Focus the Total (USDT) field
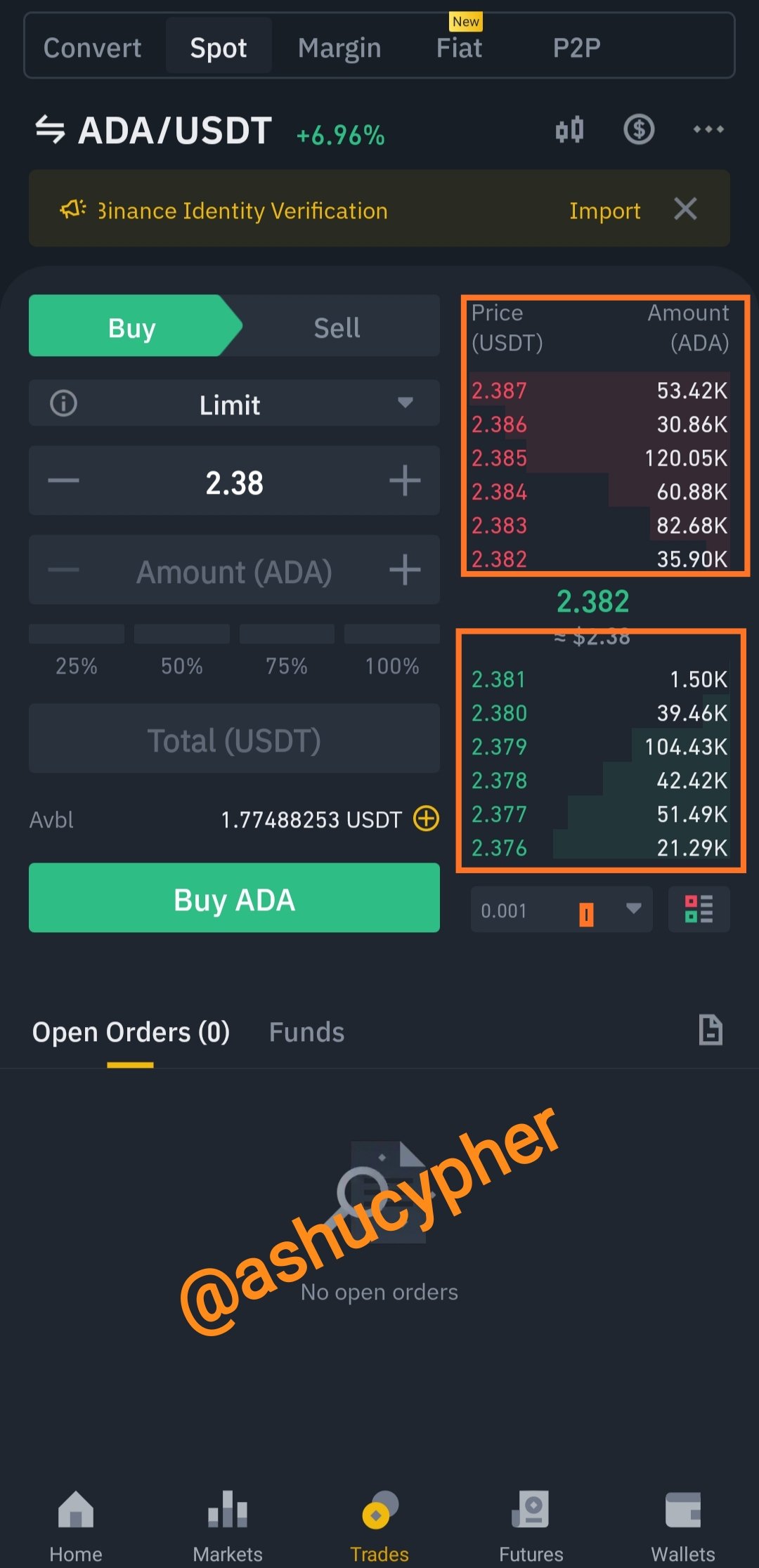Image resolution: width=759 pixels, height=1568 pixels. click(234, 740)
